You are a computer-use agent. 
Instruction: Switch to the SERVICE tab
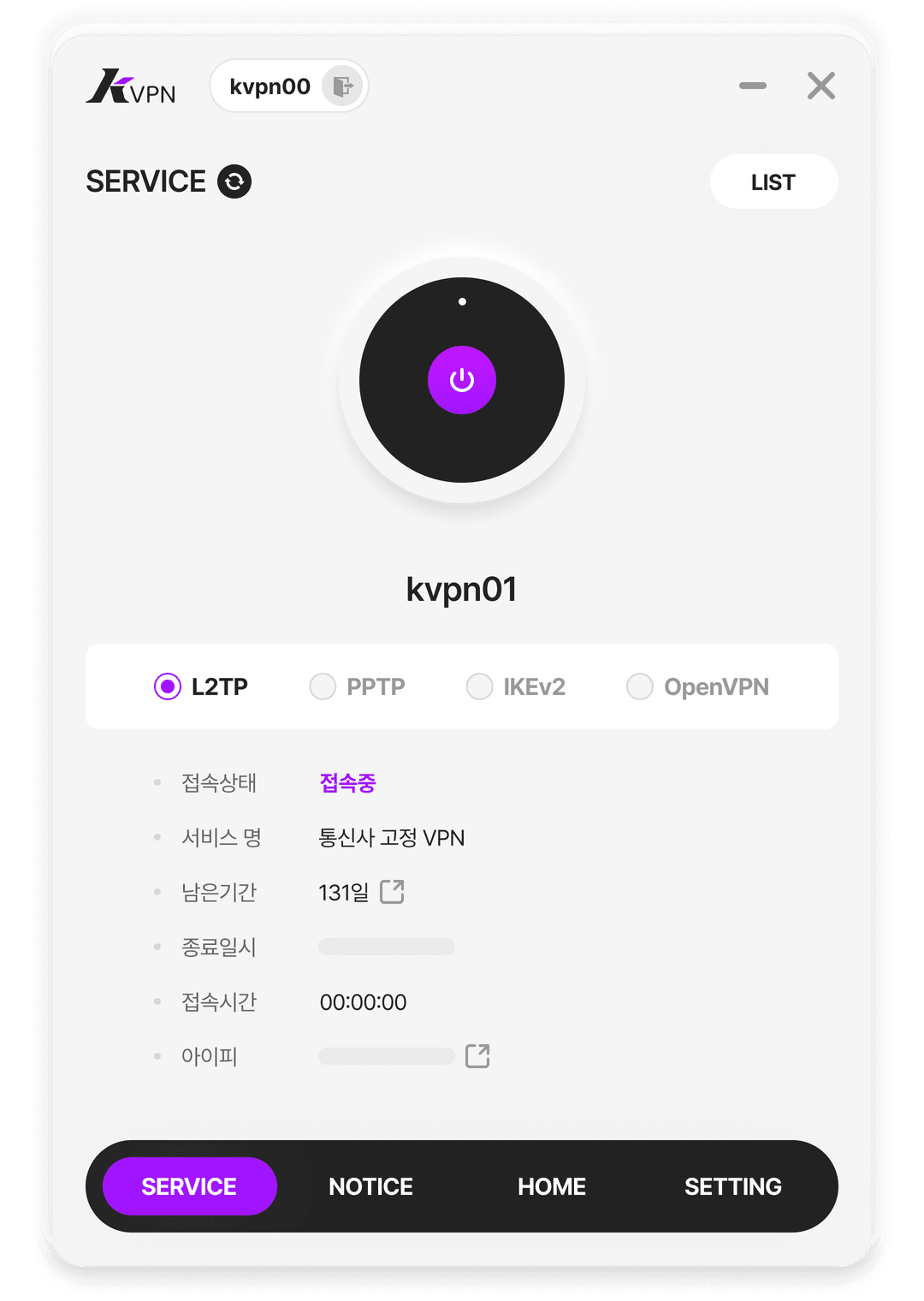(x=189, y=1186)
